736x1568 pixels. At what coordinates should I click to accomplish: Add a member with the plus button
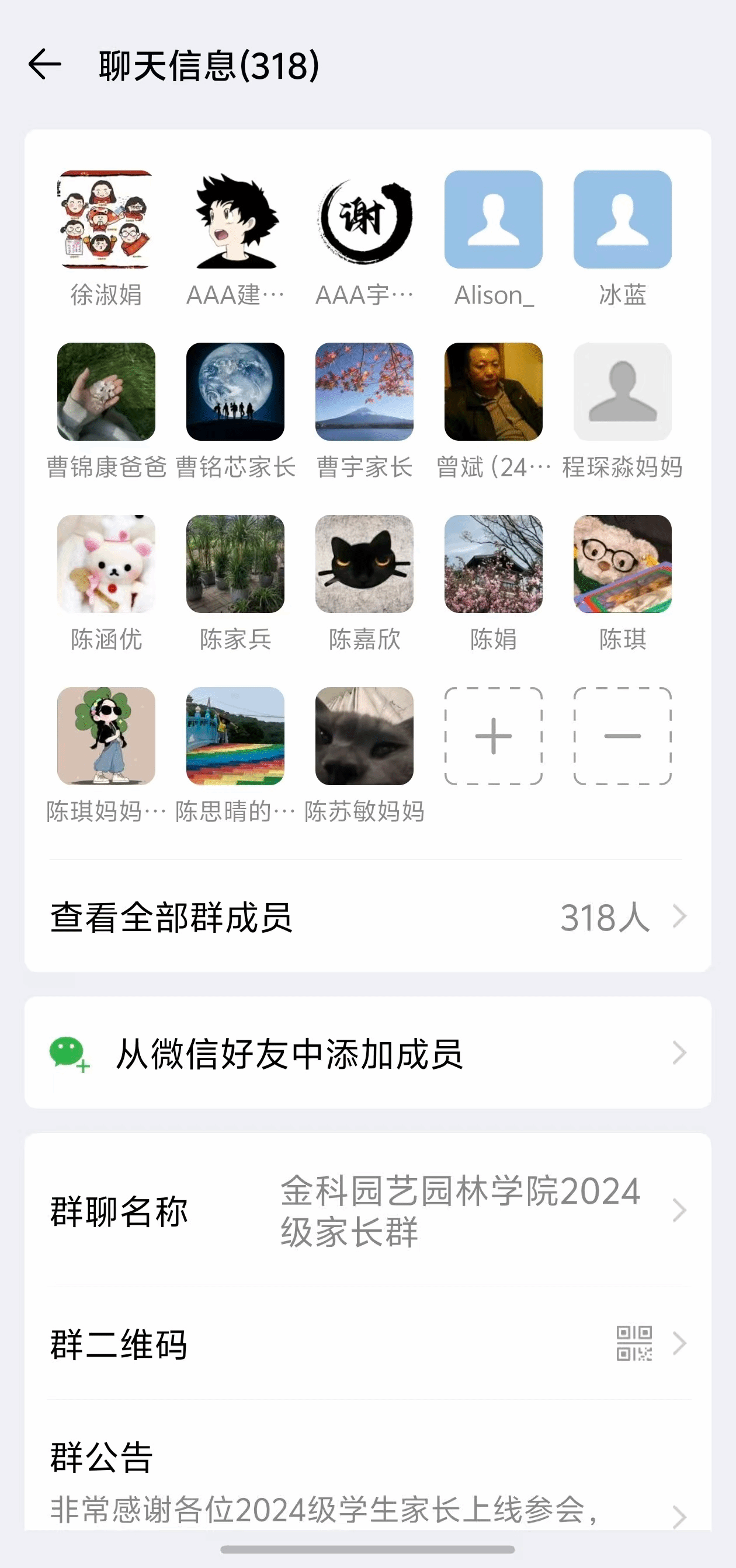(493, 737)
